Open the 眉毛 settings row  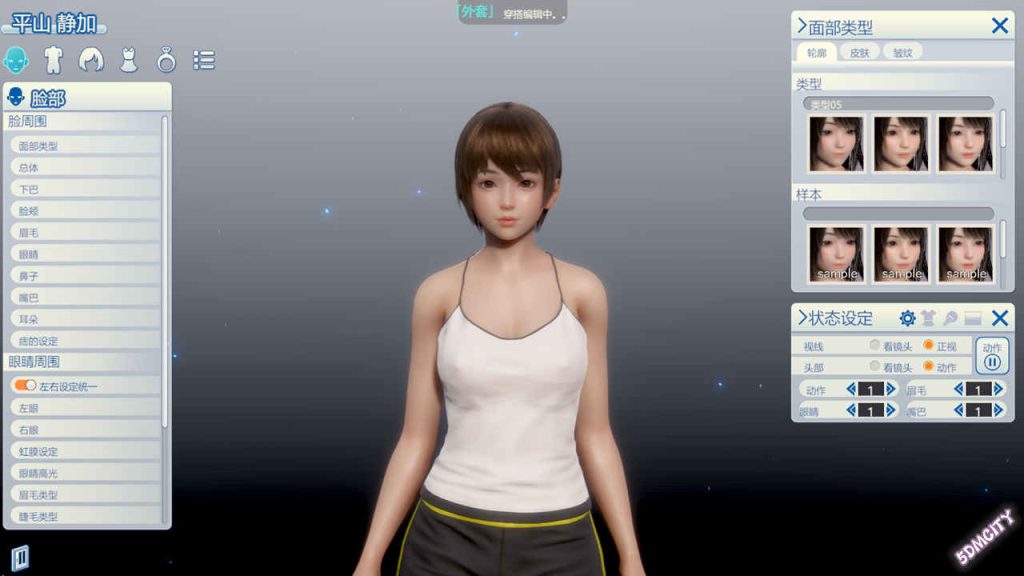85,232
